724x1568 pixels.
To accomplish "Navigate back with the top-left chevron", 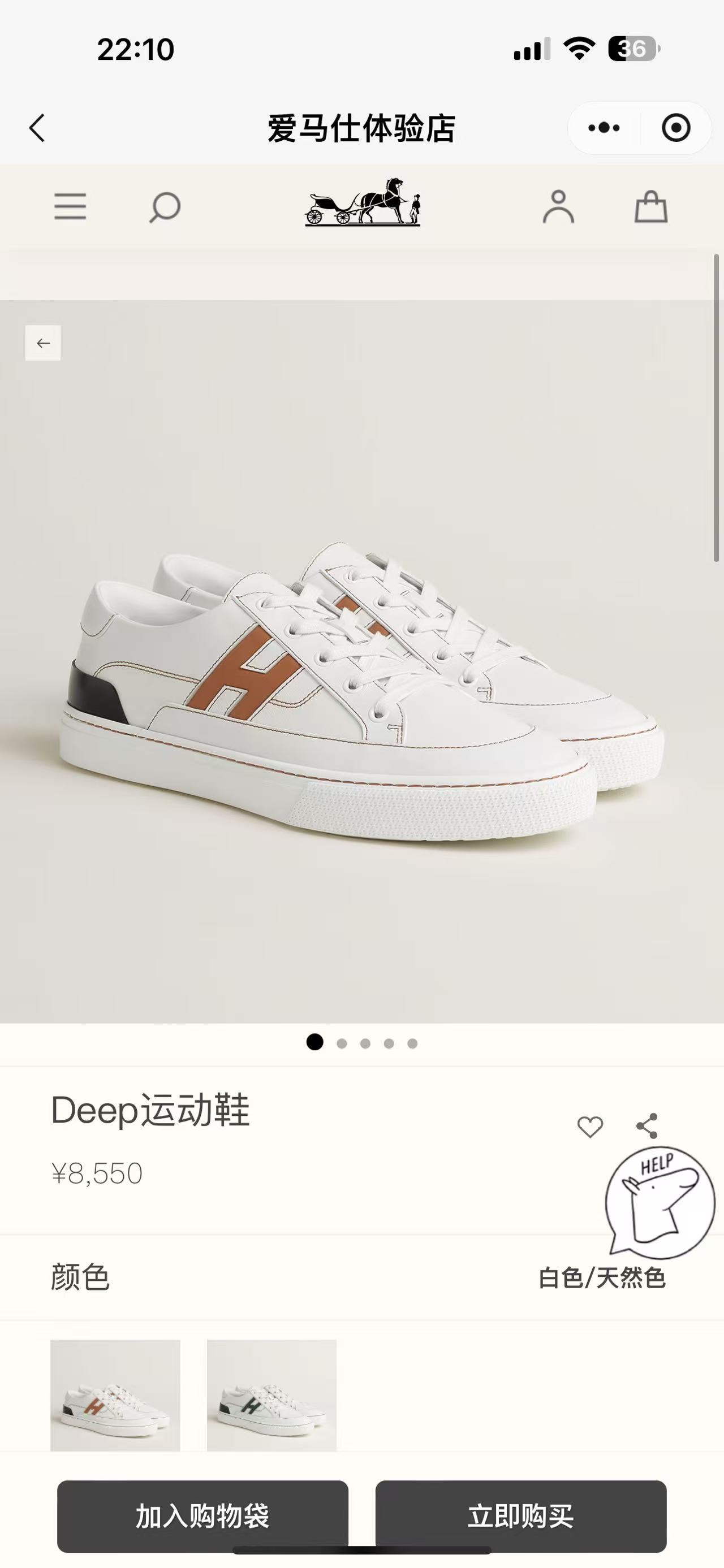I will [x=38, y=128].
